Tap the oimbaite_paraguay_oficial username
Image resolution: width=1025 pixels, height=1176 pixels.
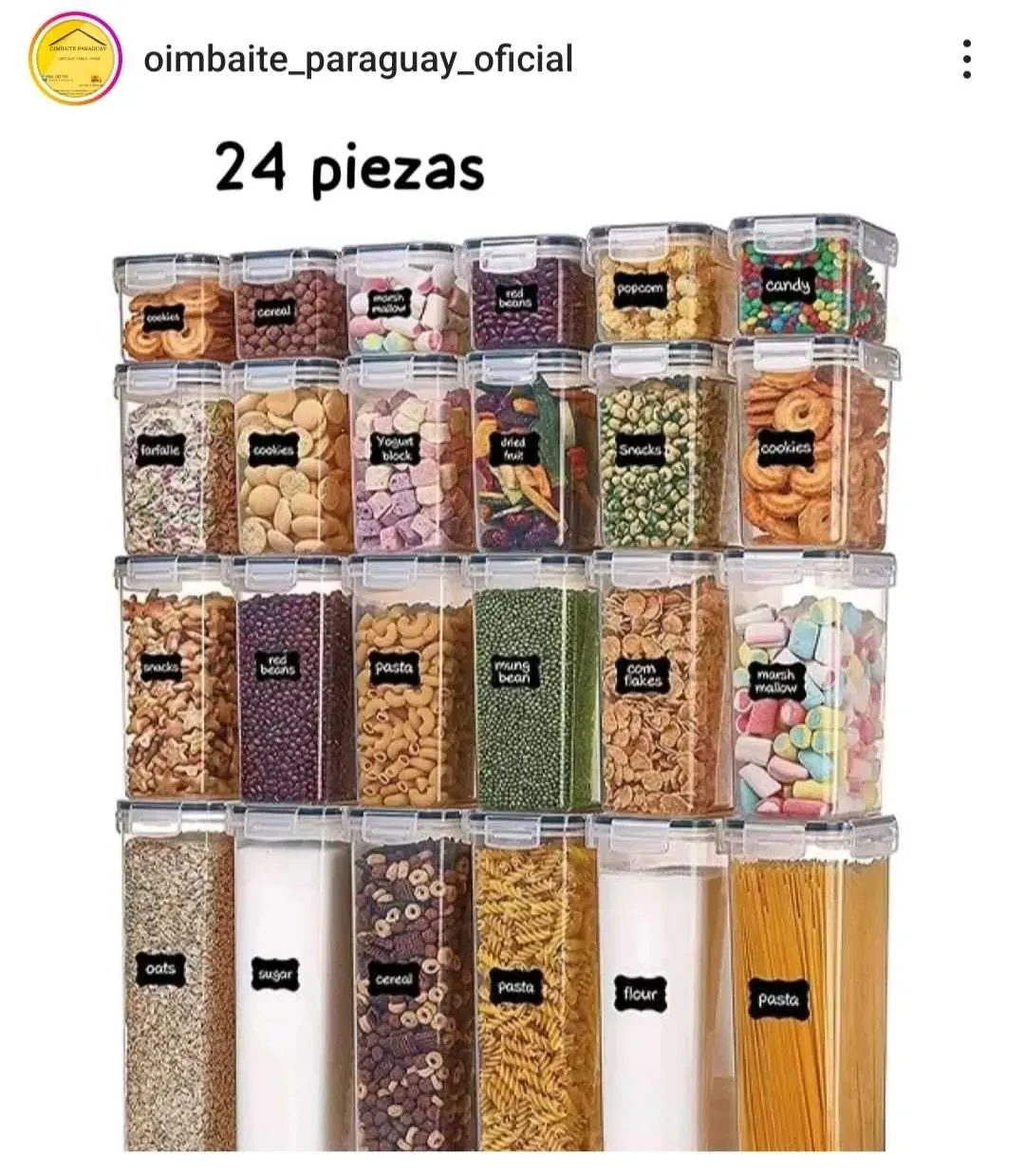358,59
